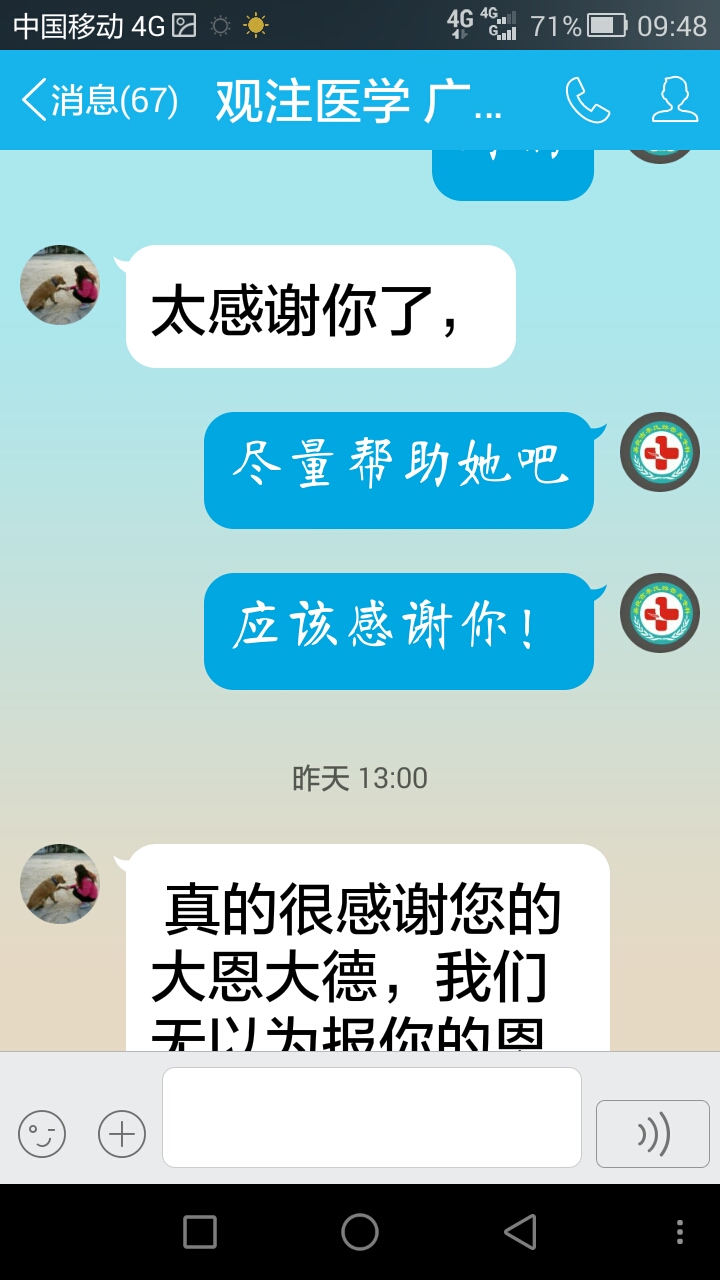Open the plus attachment menu
This screenshot has height=1280, width=720.
point(122,1134)
